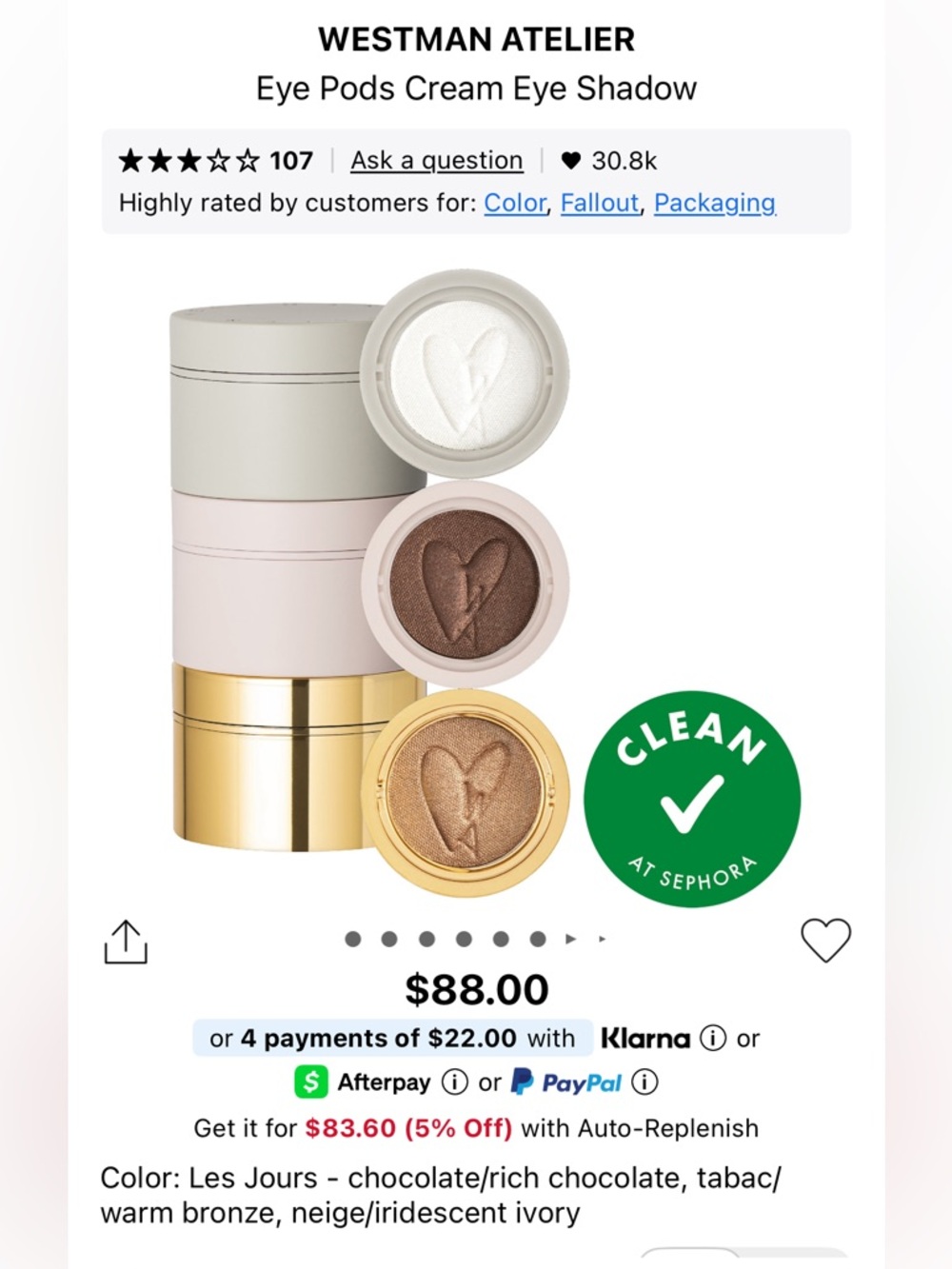This screenshot has height=1269, width=952.
Task: Click the Klarna info icon
Action: coord(712,1039)
